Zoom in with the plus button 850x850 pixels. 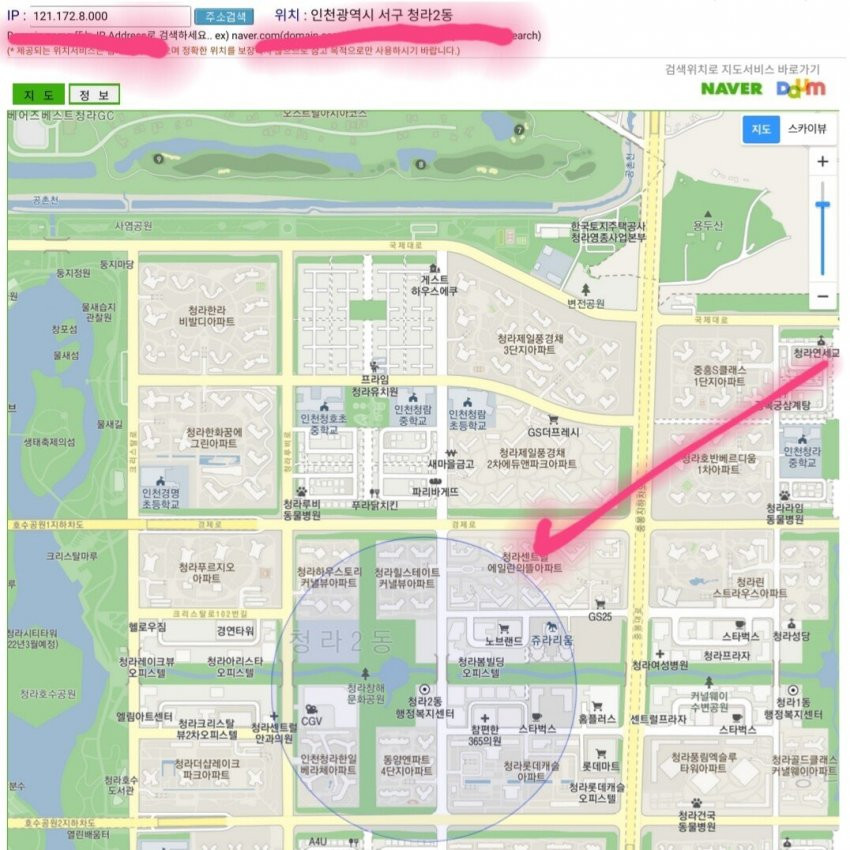coord(822,161)
